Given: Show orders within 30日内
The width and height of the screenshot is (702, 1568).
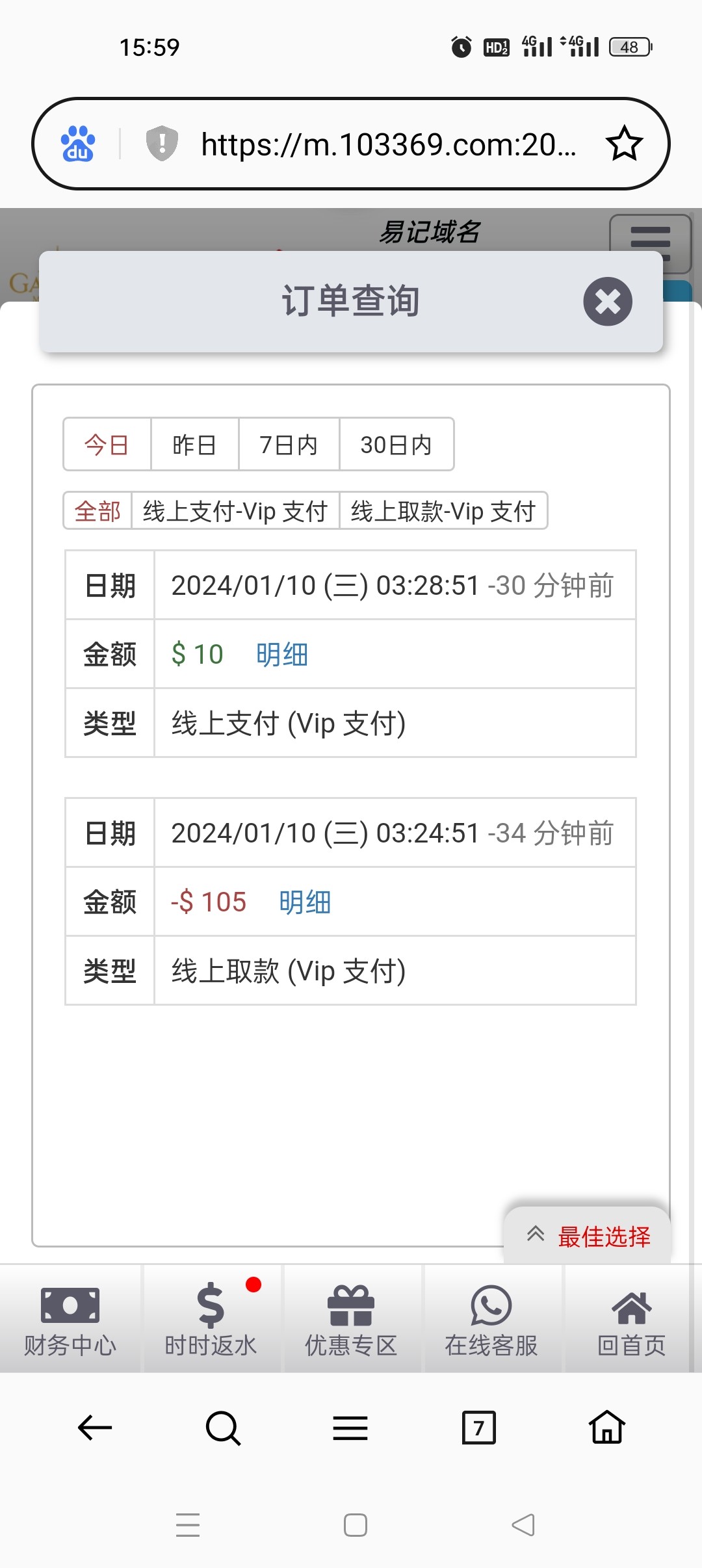Looking at the screenshot, I should (x=396, y=445).
